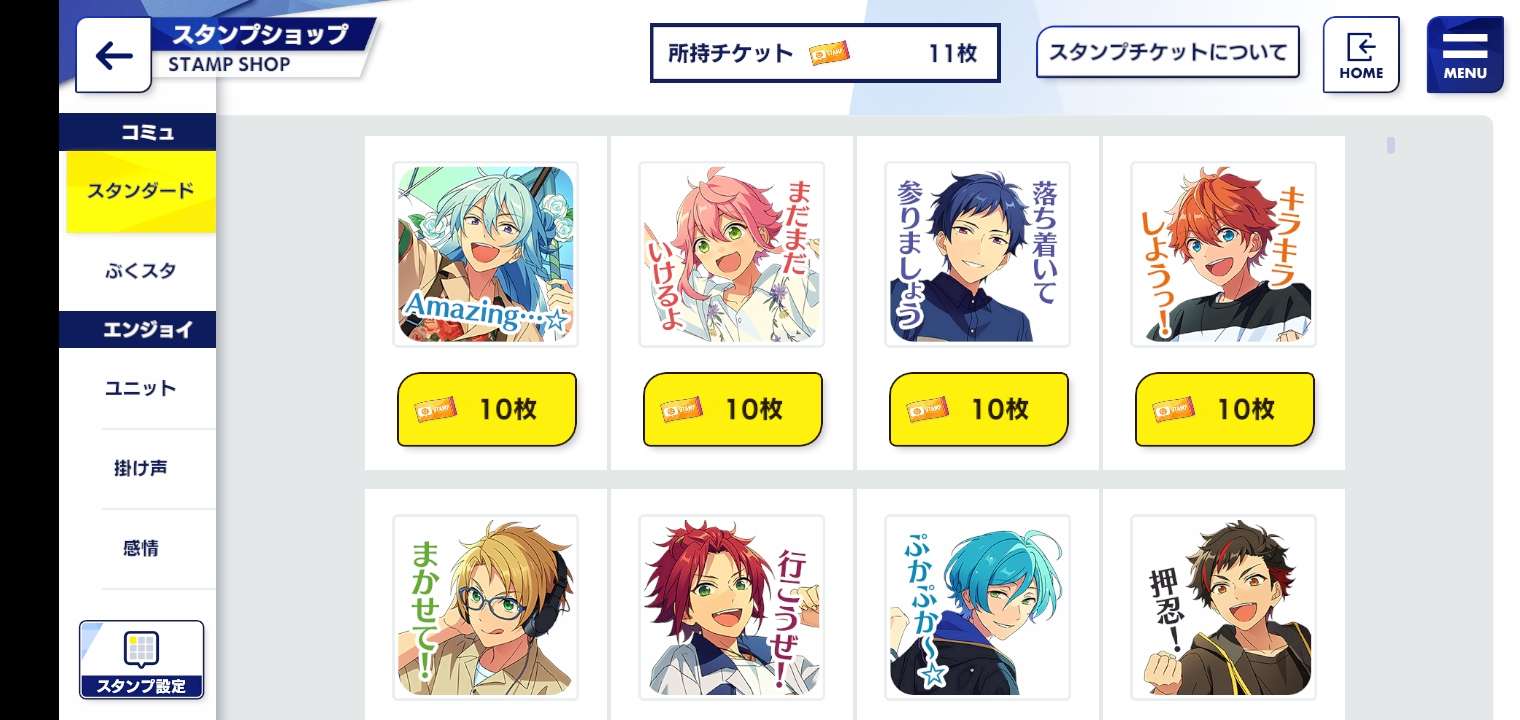Screen dimensions: 1520x720
Task: Select the スタンダード category
Action: 140,191
